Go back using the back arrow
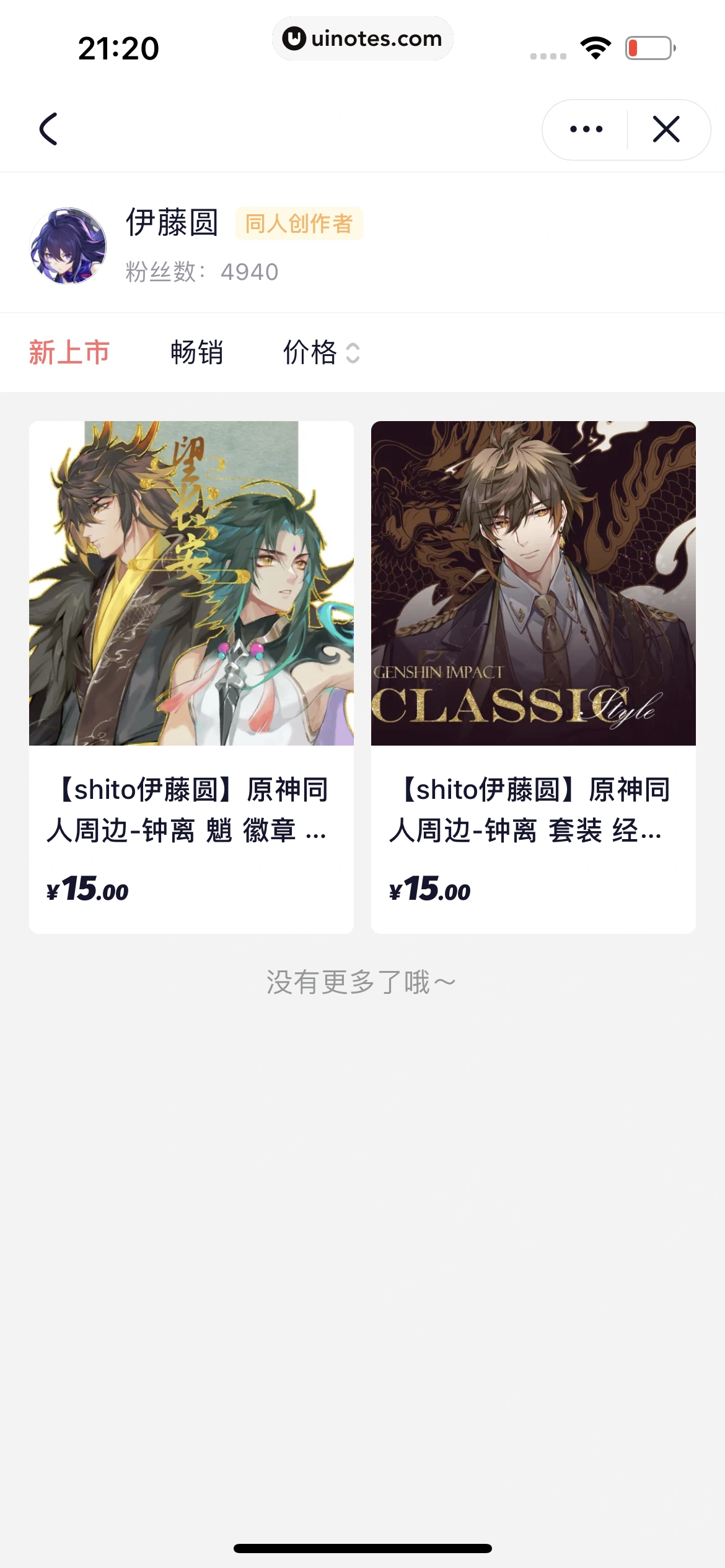Viewport: 725px width, 1568px height. point(48,129)
